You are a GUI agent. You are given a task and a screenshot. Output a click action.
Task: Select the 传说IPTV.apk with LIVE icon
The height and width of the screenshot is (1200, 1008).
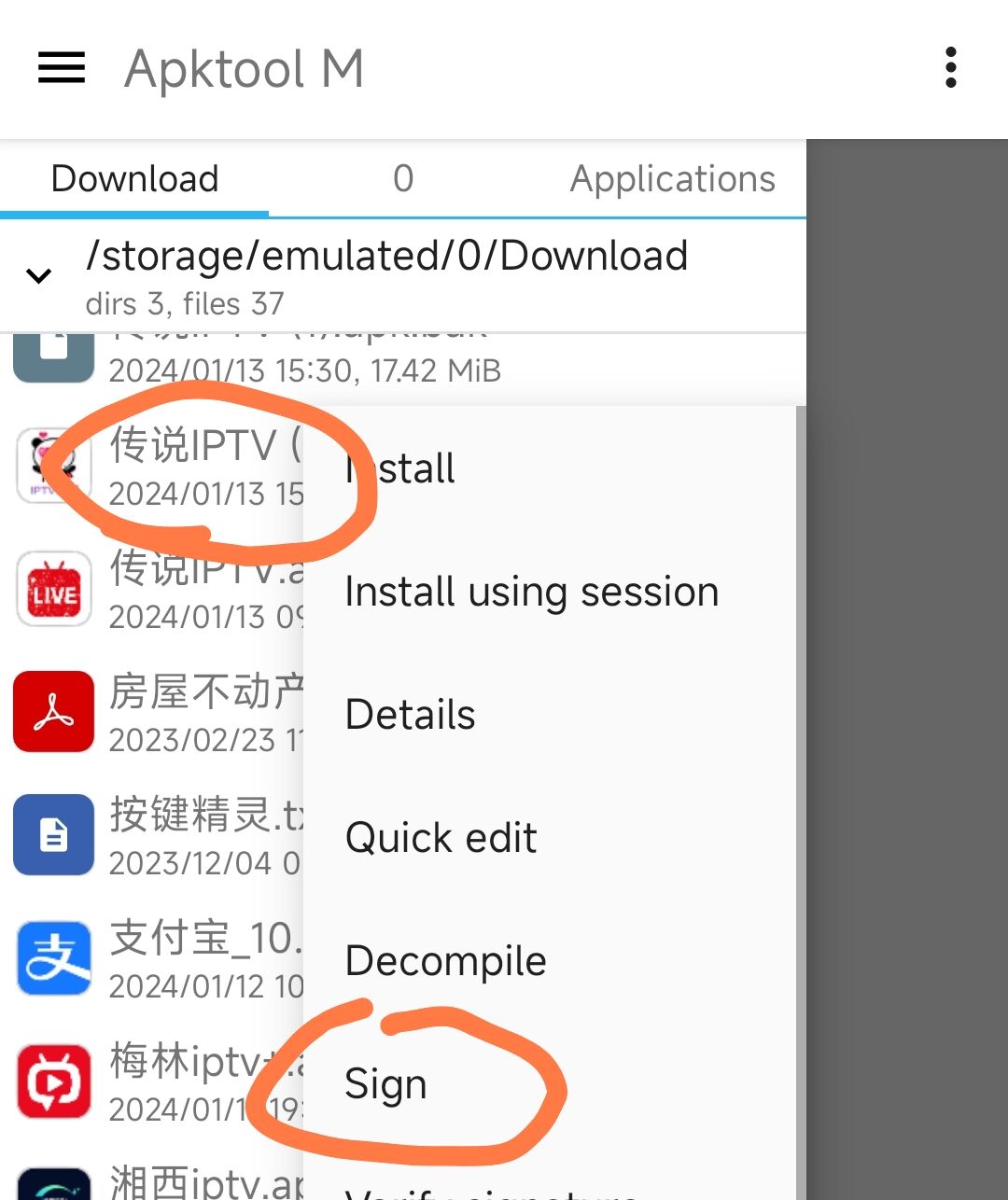coord(159,590)
